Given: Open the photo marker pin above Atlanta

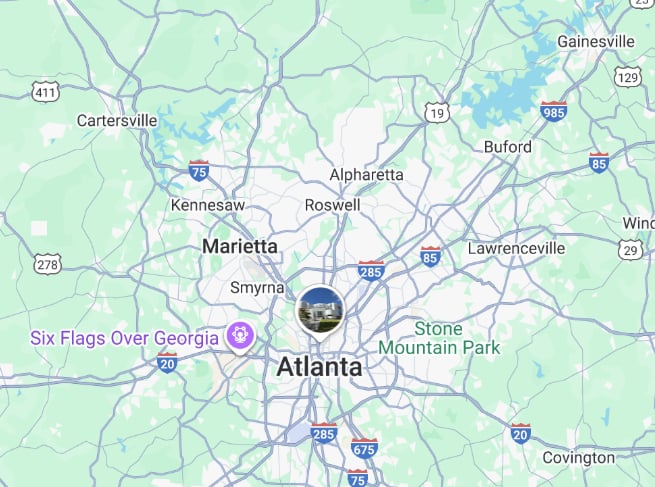Looking at the screenshot, I should pyautogui.click(x=321, y=309).
